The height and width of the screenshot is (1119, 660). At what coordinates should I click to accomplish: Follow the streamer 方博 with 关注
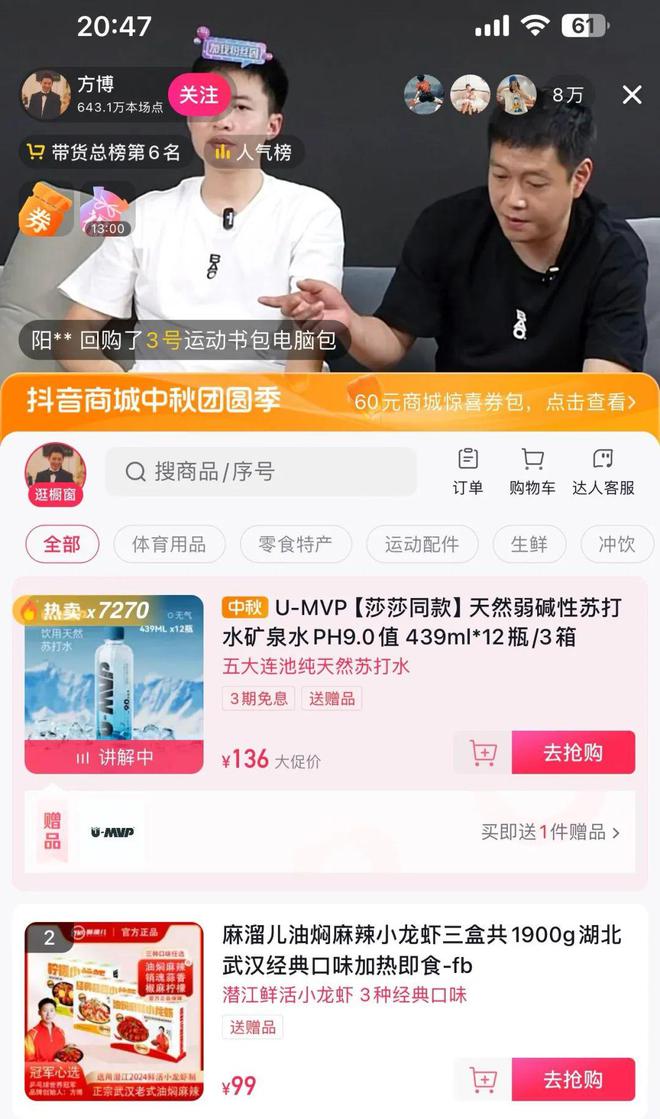pos(198,94)
